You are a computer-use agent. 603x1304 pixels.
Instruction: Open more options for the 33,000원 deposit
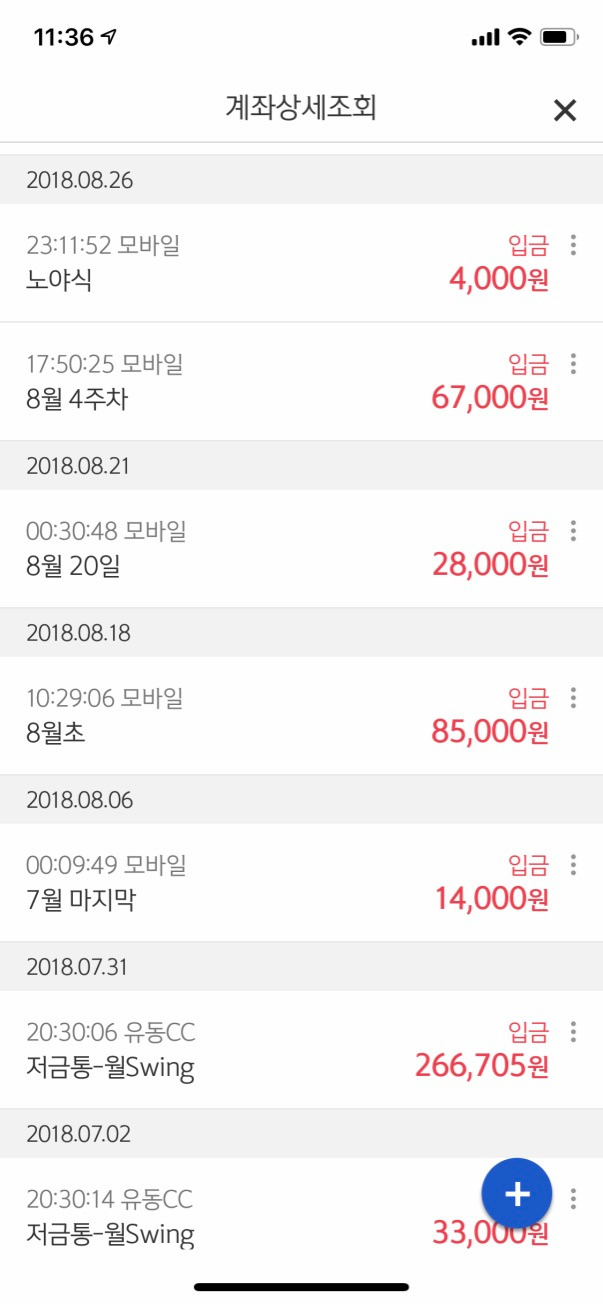click(x=573, y=1199)
